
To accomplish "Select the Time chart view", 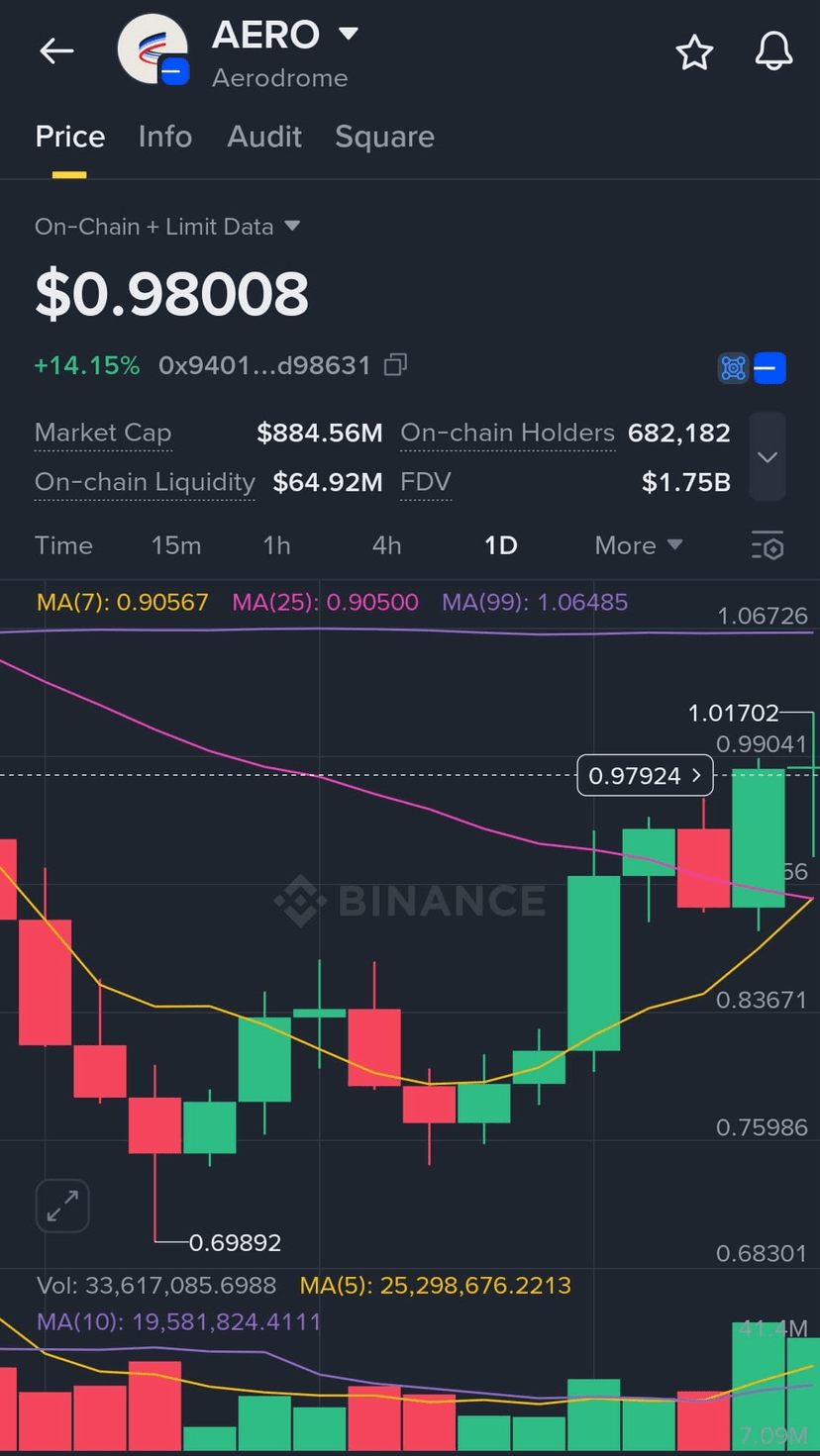I will coord(63,545).
